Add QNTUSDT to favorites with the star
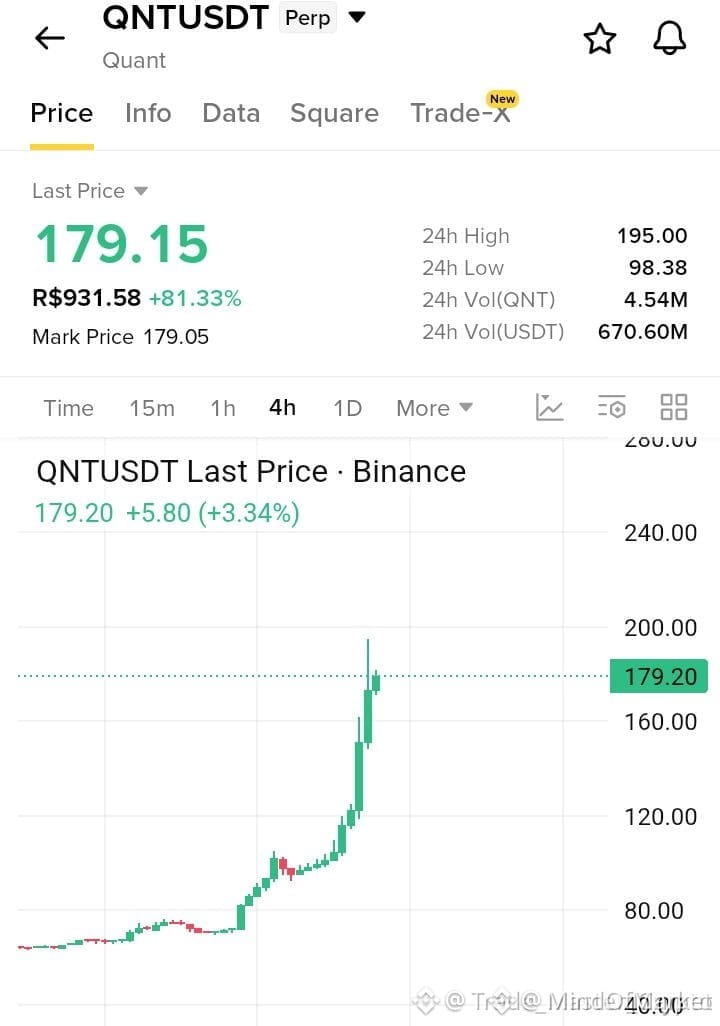 600,39
